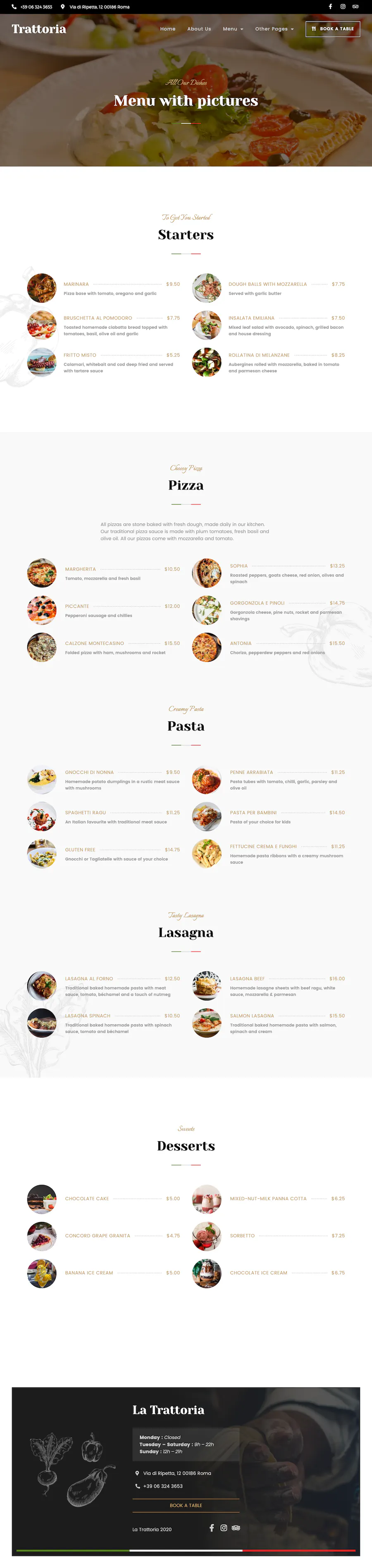This screenshot has height=1568, width=372.
Task: Call the phone number in the top bar
Action: click(36, 7)
